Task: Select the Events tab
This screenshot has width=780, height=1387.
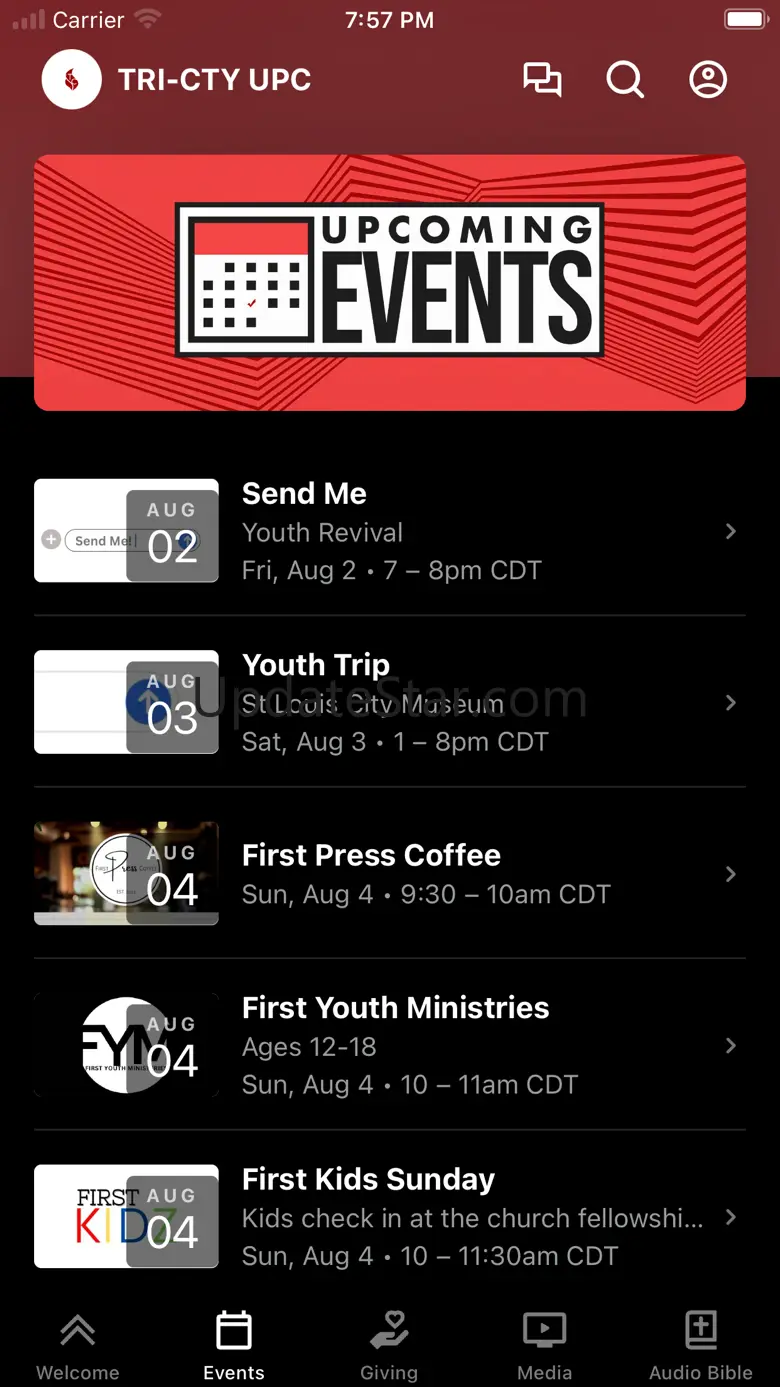Action: point(234,1345)
